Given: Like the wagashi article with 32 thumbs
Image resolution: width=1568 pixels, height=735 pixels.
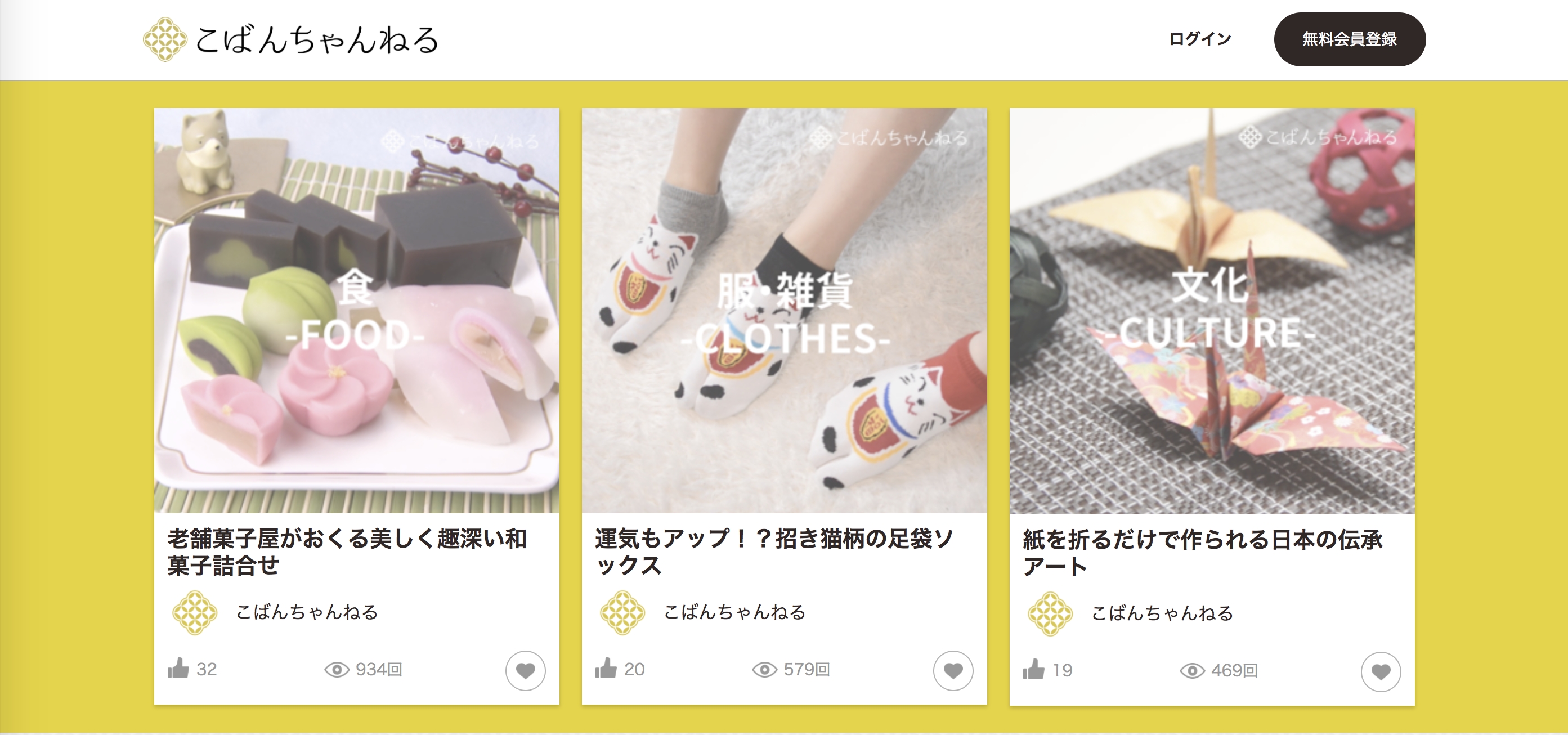Looking at the screenshot, I should pos(178,669).
